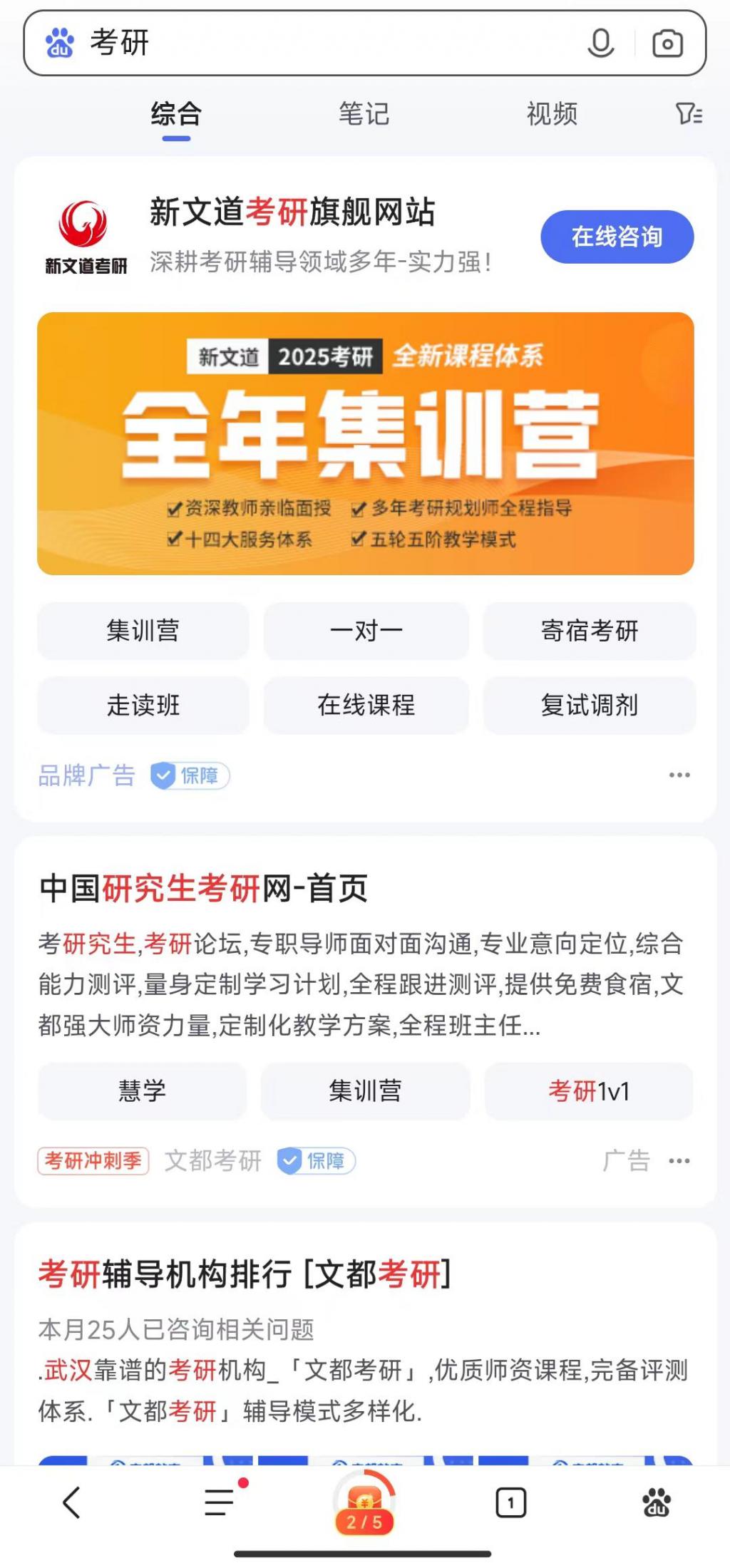The height and width of the screenshot is (1568, 730).
Task: Open the tab switcher showing 1
Action: [x=510, y=1502]
